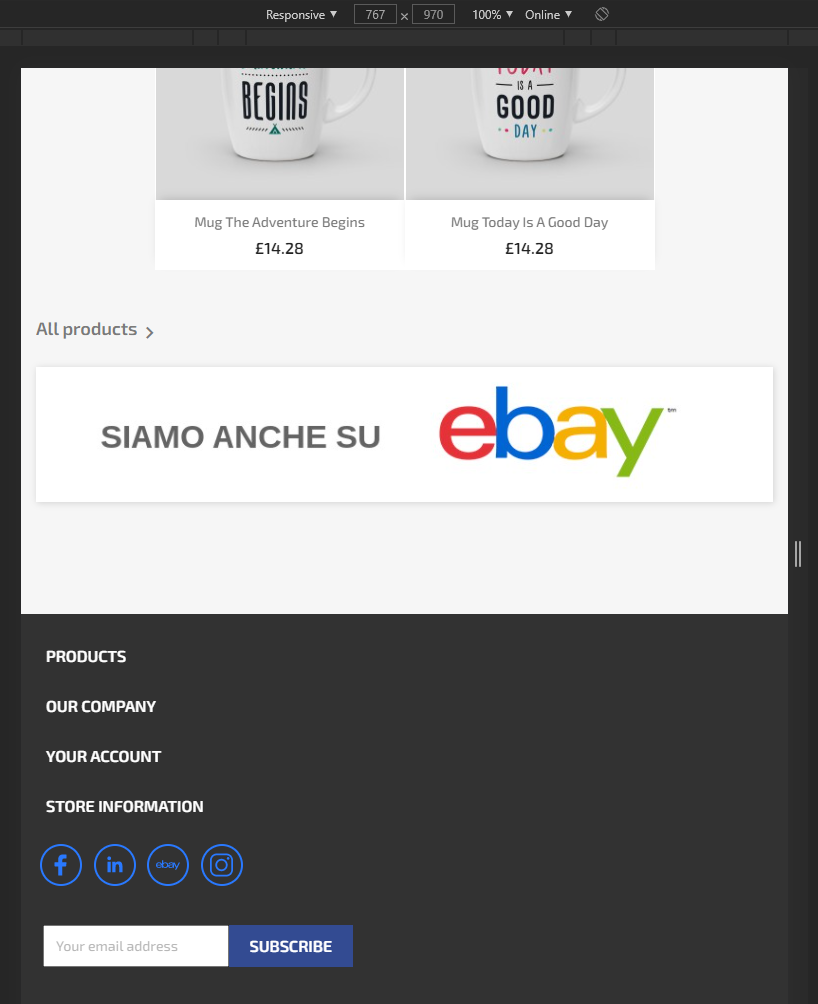The width and height of the screenshot is (818, 1004).
Task: Open the Online throttling dropdown
Action: [548, 15]
